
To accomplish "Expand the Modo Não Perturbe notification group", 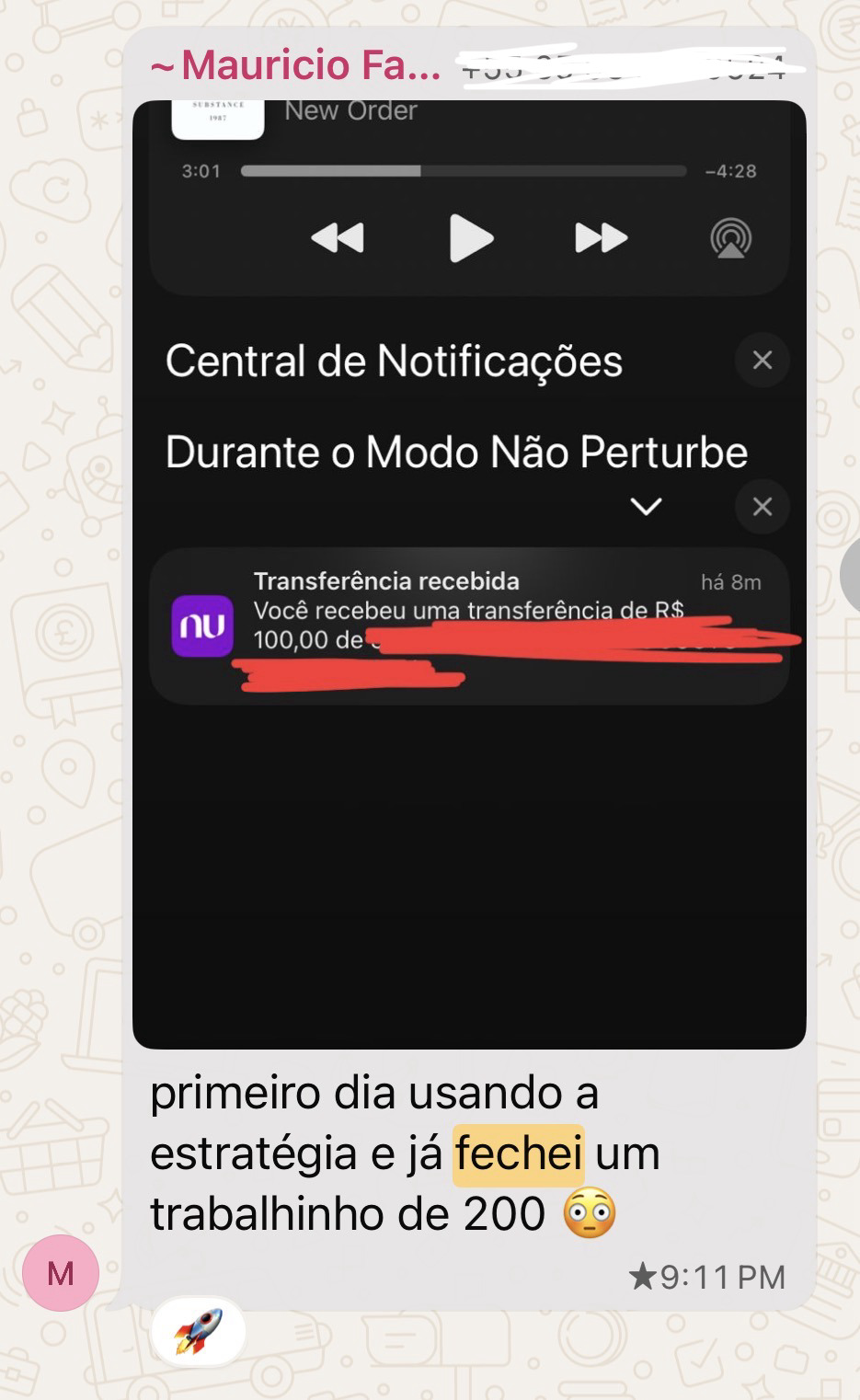I will coord(646,507).
